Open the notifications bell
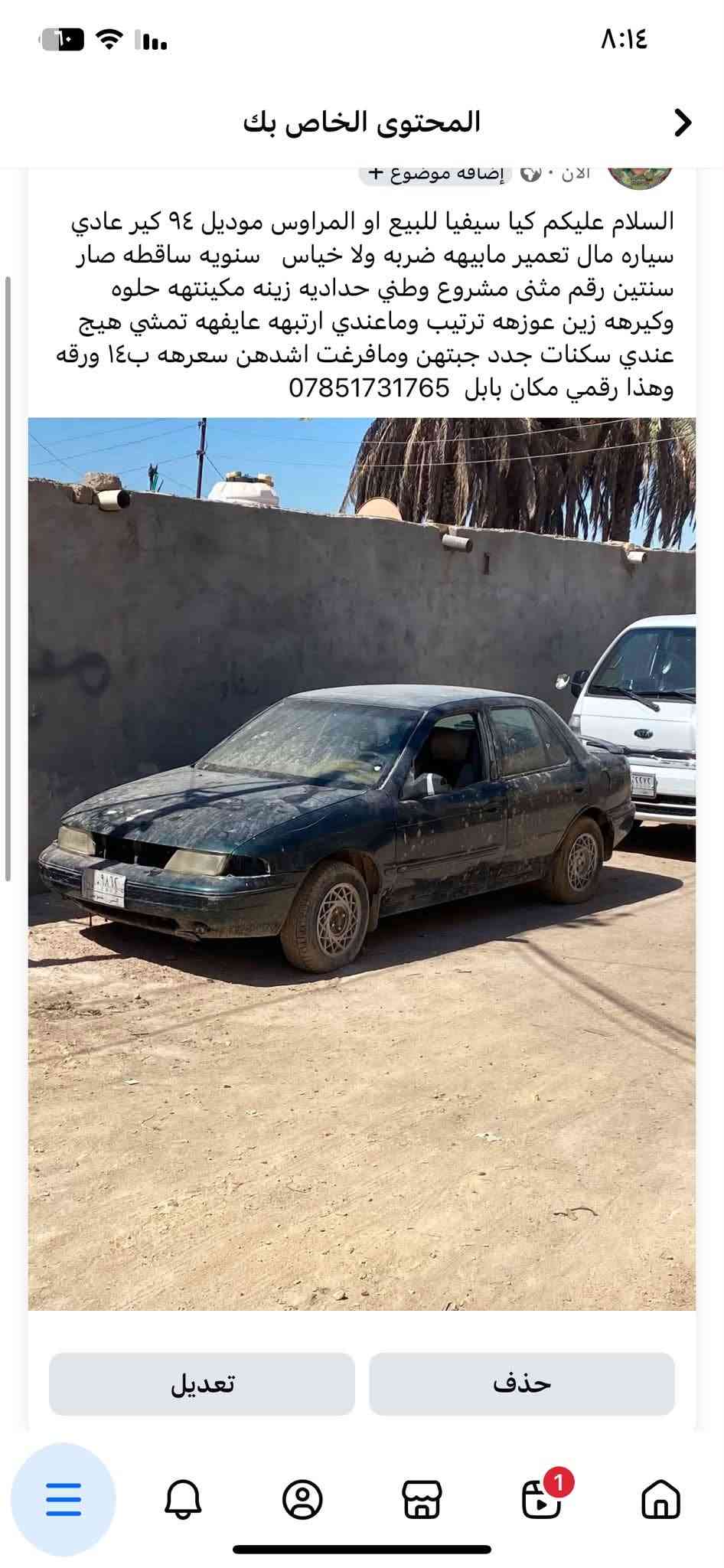The image size is (724, 1568). 184,1499
